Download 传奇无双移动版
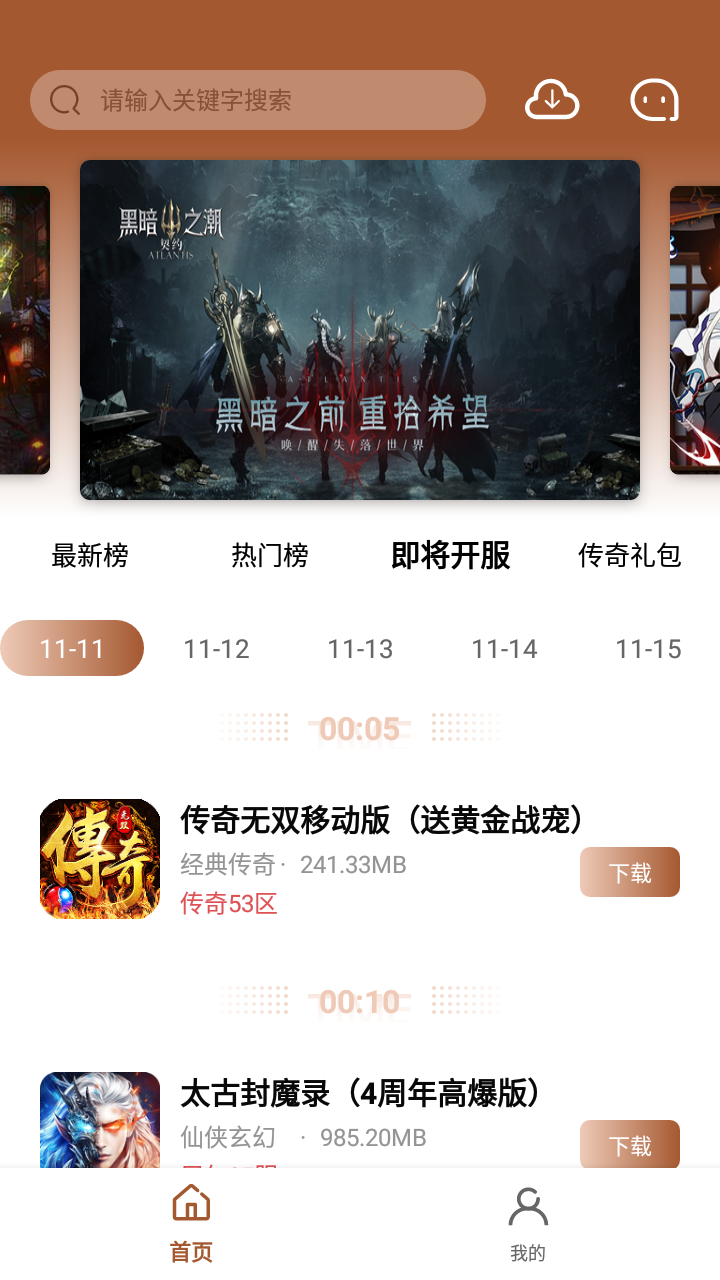Image resolution: width=720 pixels, height=1280 pixels. click(630, 872)
